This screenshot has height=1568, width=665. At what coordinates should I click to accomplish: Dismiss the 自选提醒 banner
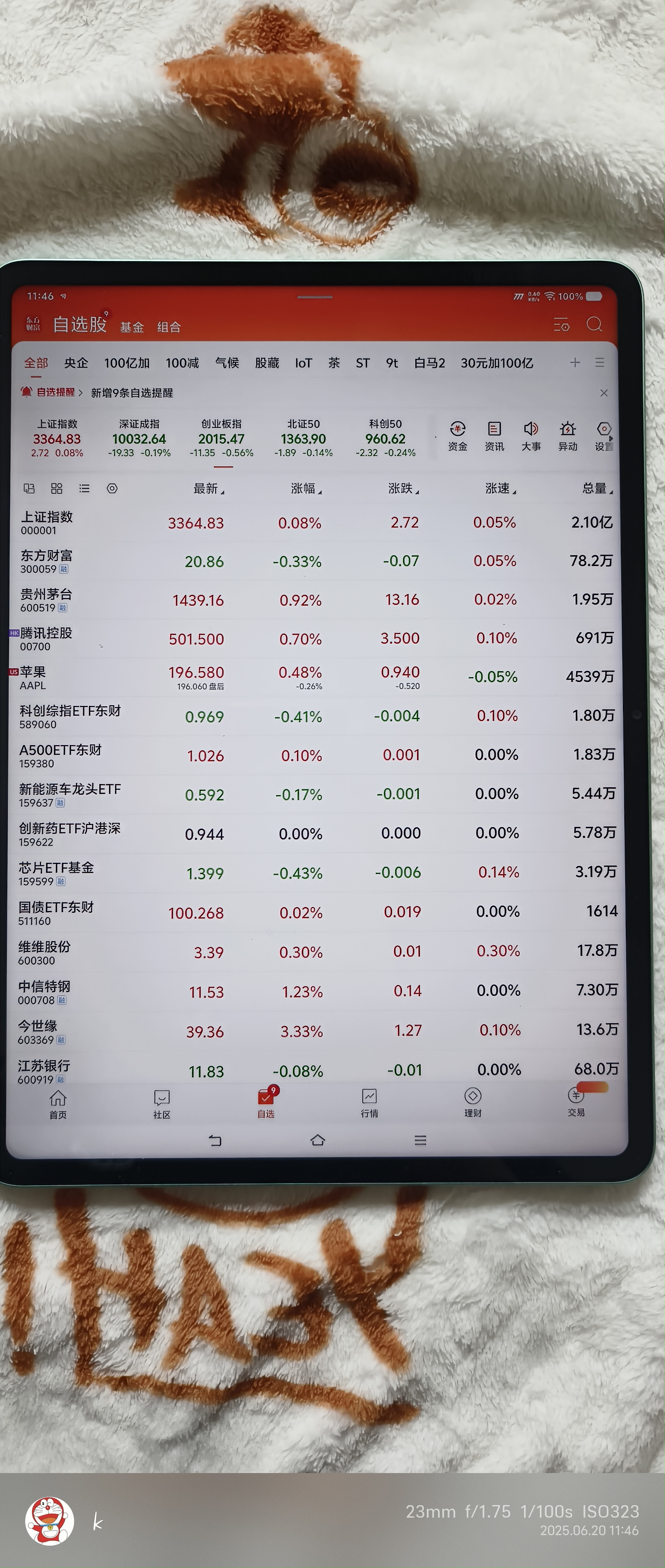pyautogui.click(x=603, y=393)
